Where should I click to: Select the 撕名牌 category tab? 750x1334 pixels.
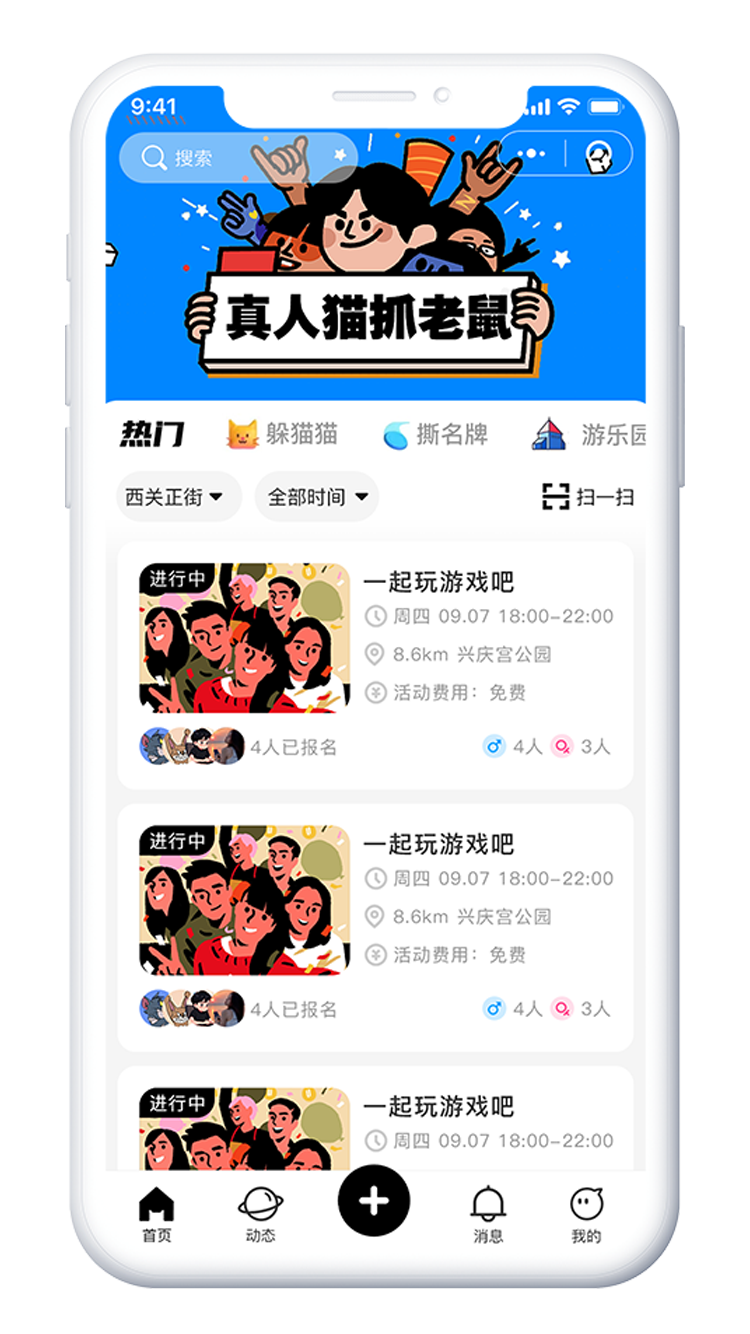tap(436, 434)
